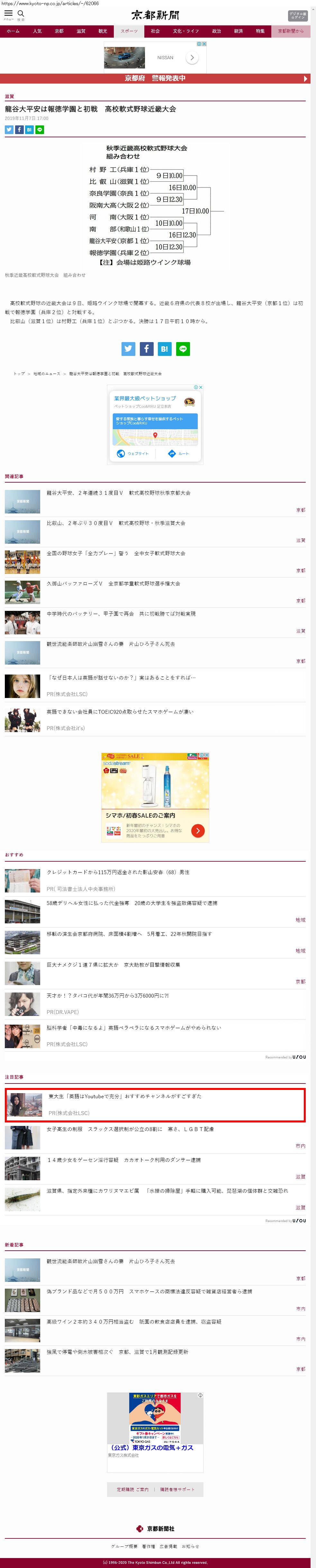Open 購読者様サポート link

click(177, 1490)
